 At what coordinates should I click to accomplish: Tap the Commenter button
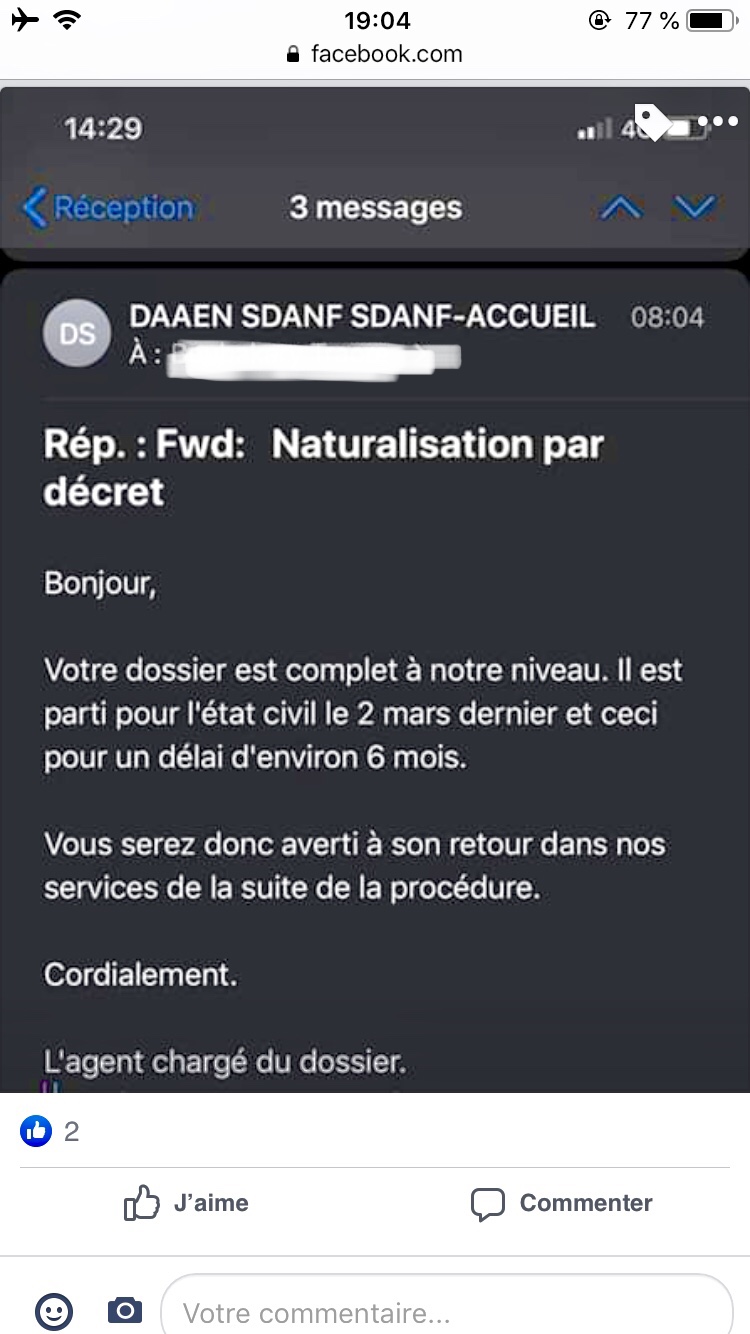(561, 1203)
